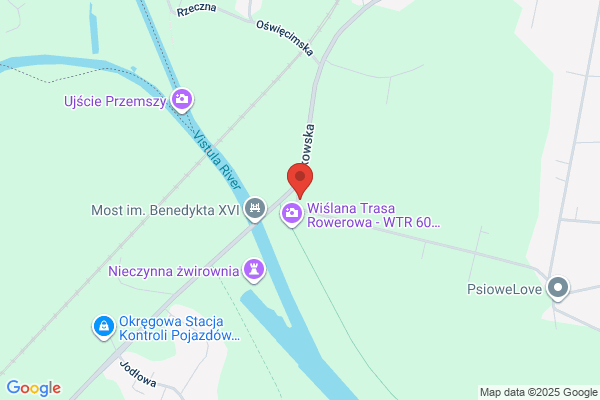The image size is (600, 400).
Task: Open the Google logo link
Action: 33,388
